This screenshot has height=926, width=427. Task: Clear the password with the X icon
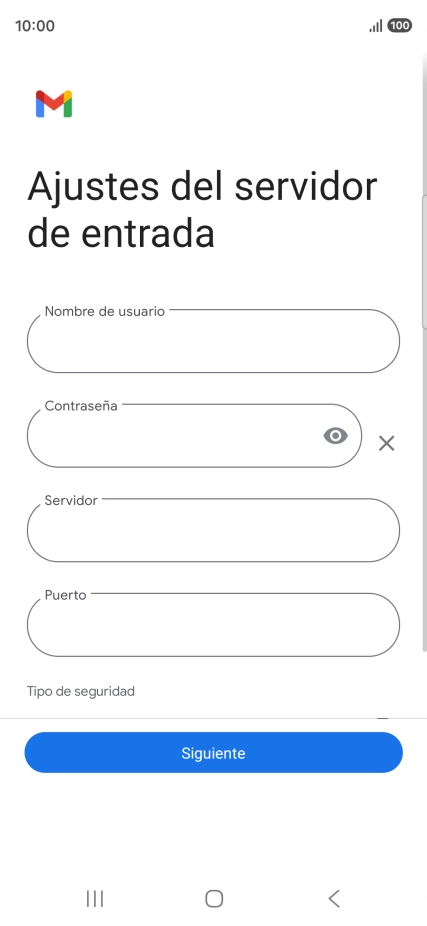click(x=386, y=443)
